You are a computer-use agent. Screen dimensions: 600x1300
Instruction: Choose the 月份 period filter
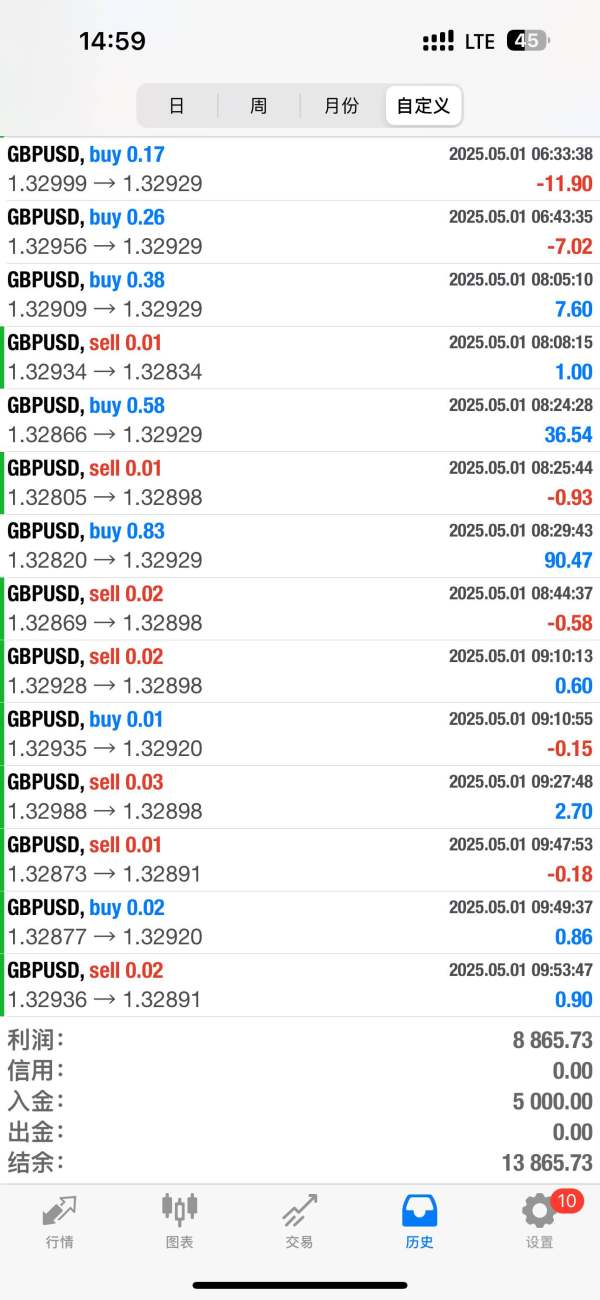pos(341,105)
